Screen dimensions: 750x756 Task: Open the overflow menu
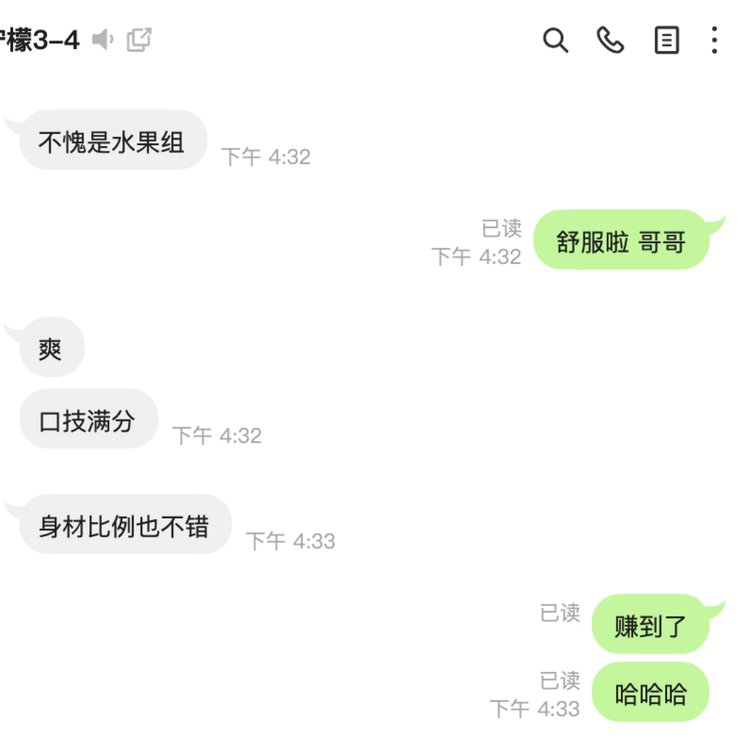[x=714, y=40]
